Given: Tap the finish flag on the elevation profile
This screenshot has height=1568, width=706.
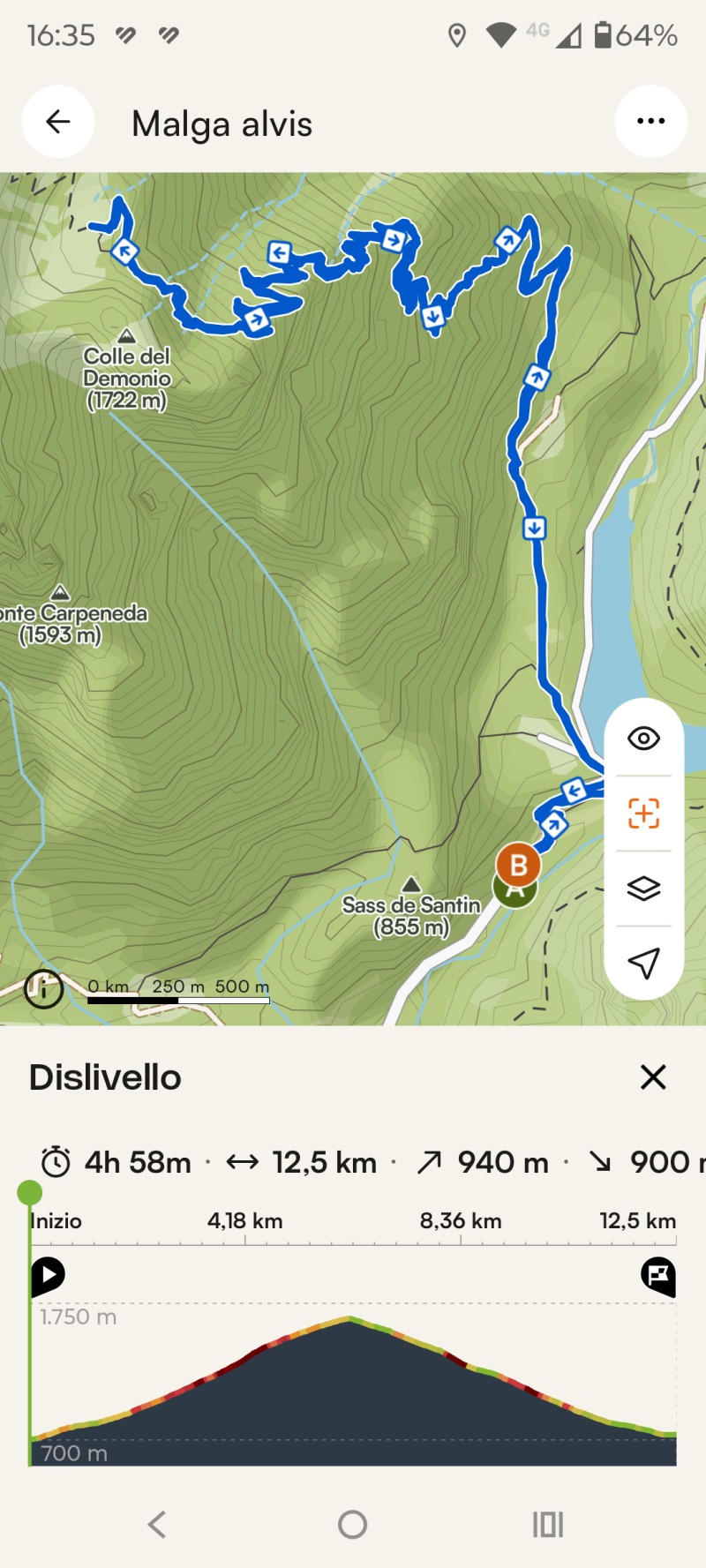Looking at the screenshot, I should coord(658,1275).
